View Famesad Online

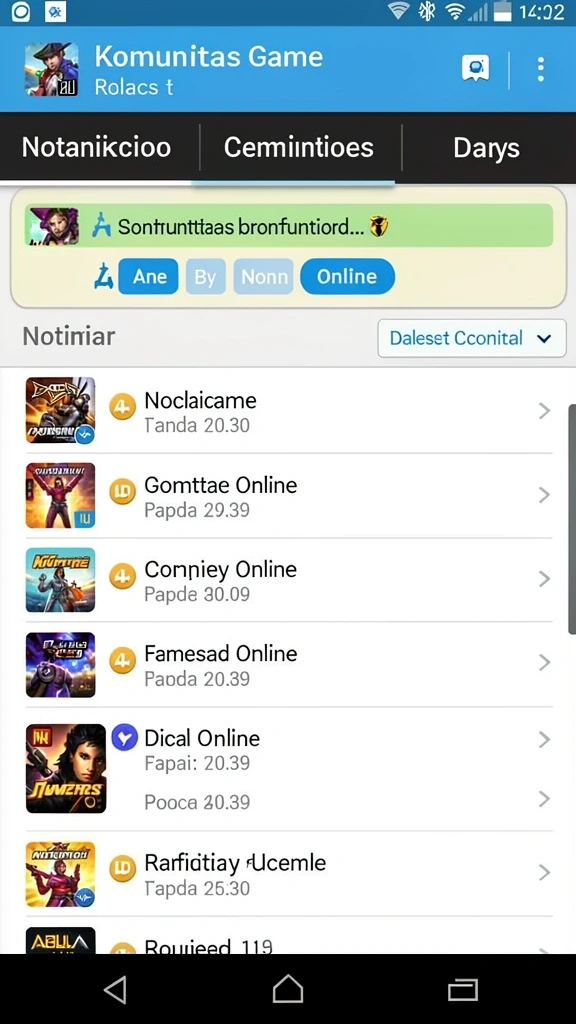289,664
